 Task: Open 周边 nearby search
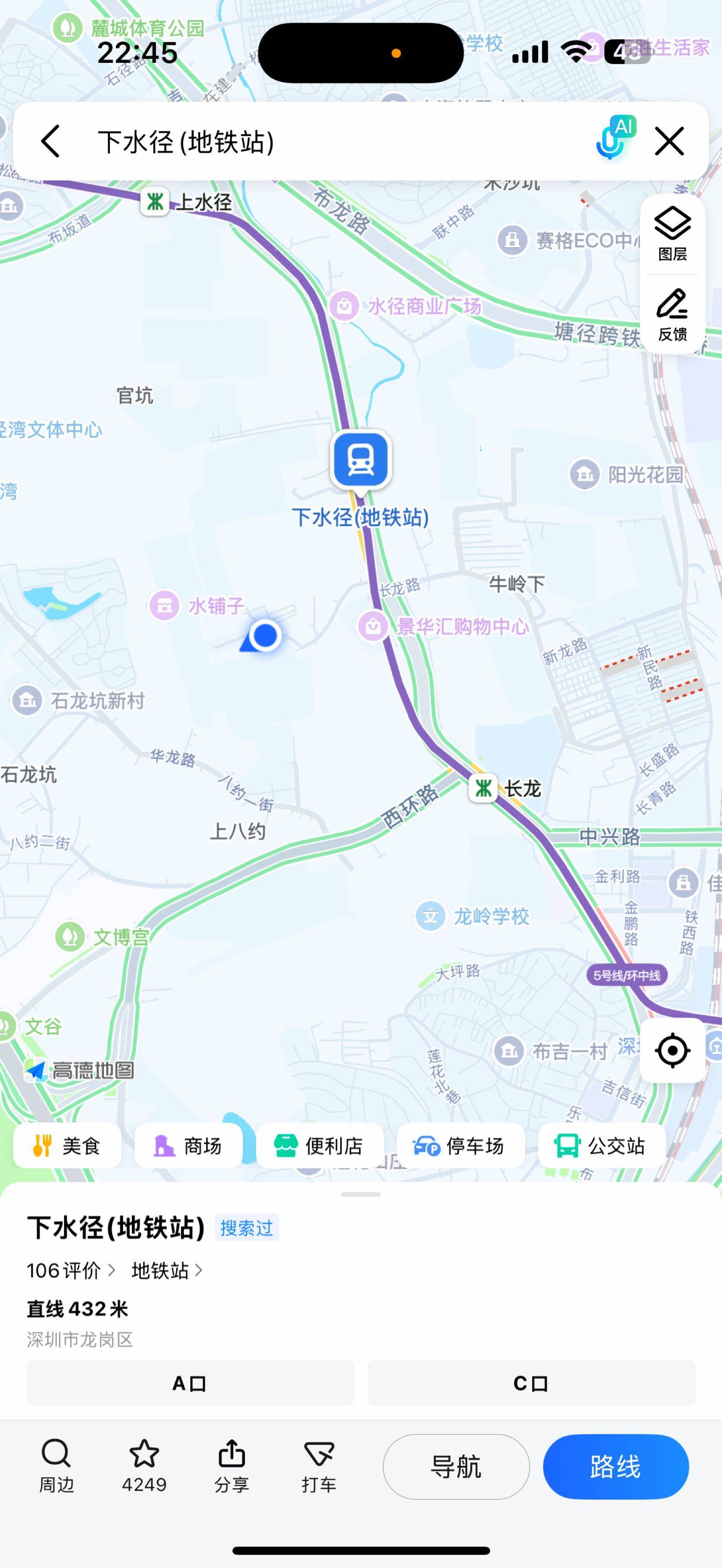coord(56,1466)
